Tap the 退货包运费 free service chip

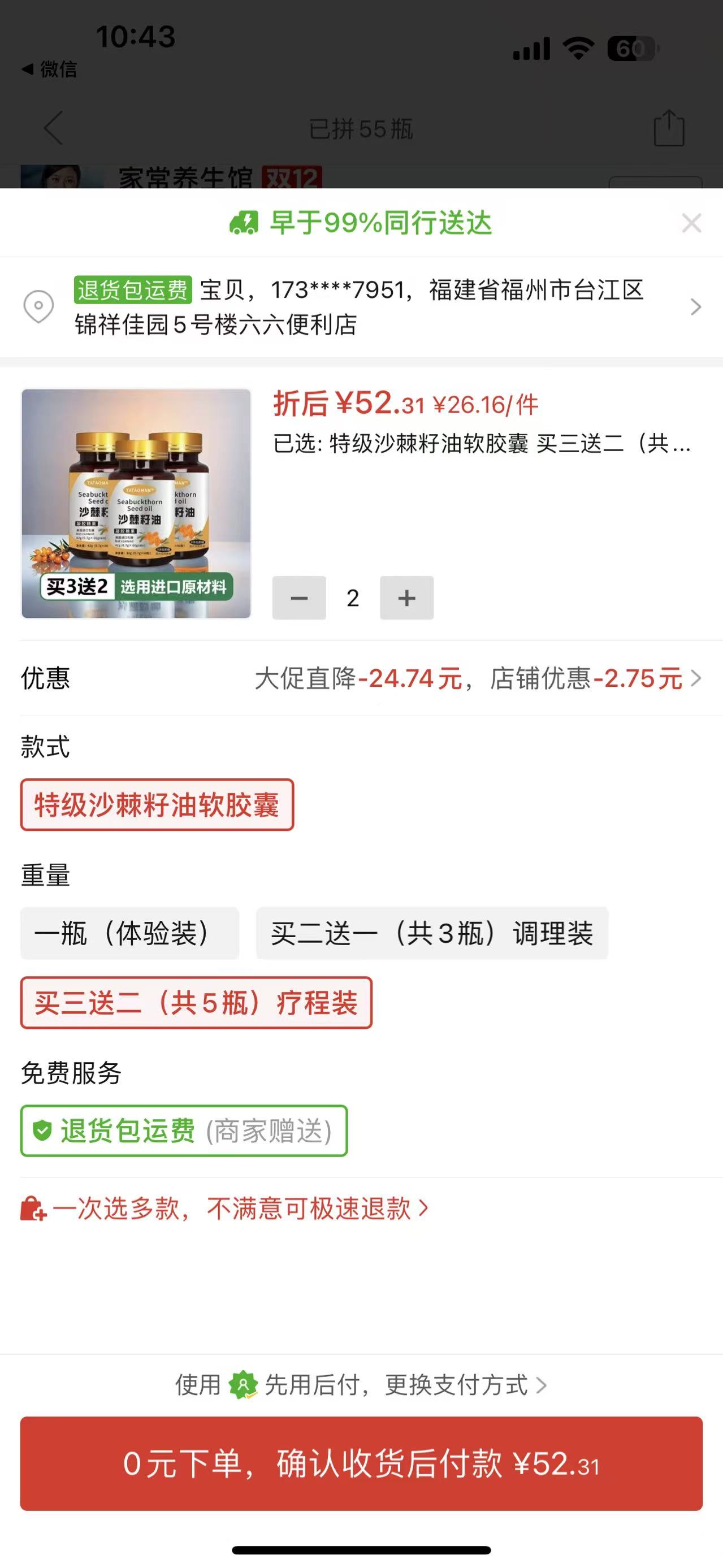pyautogui.click(x=184, y=1130)
